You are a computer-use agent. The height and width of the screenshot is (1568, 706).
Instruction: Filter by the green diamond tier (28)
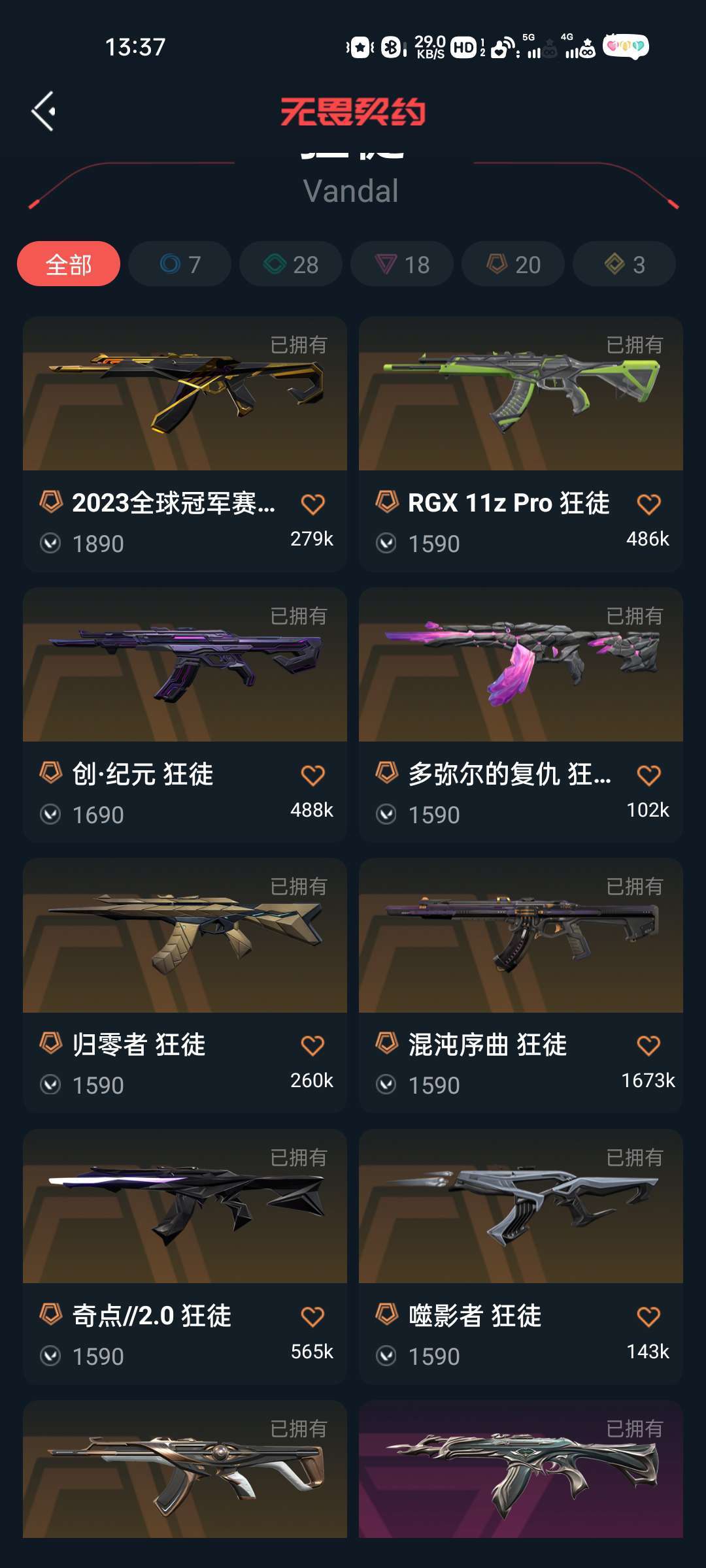(291, 264)
